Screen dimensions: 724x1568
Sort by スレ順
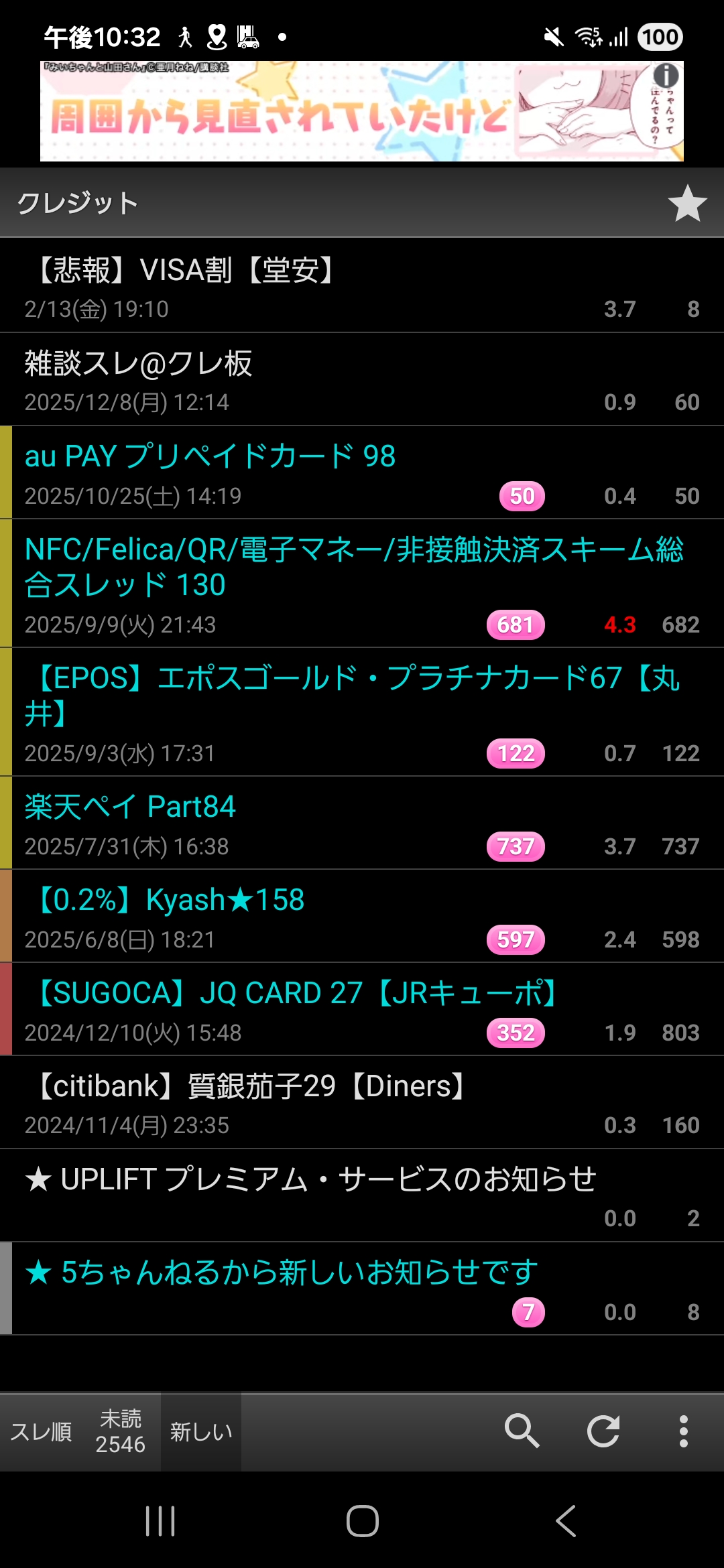point(41,1432)
